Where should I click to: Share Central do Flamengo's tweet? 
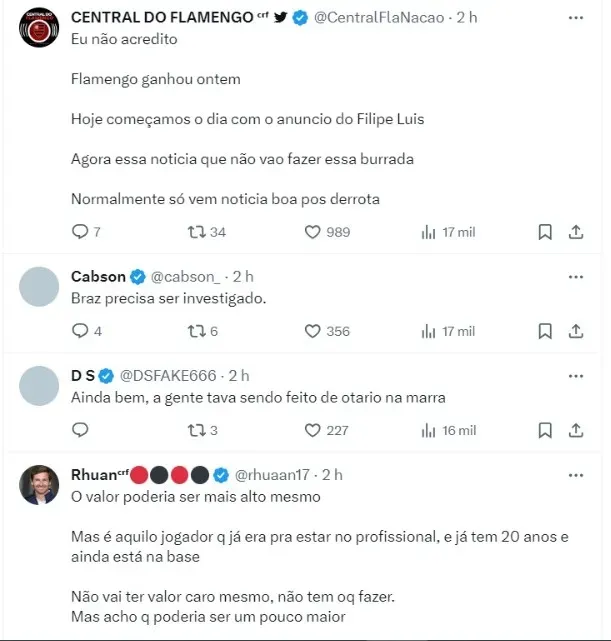click(x=576, y=232)
